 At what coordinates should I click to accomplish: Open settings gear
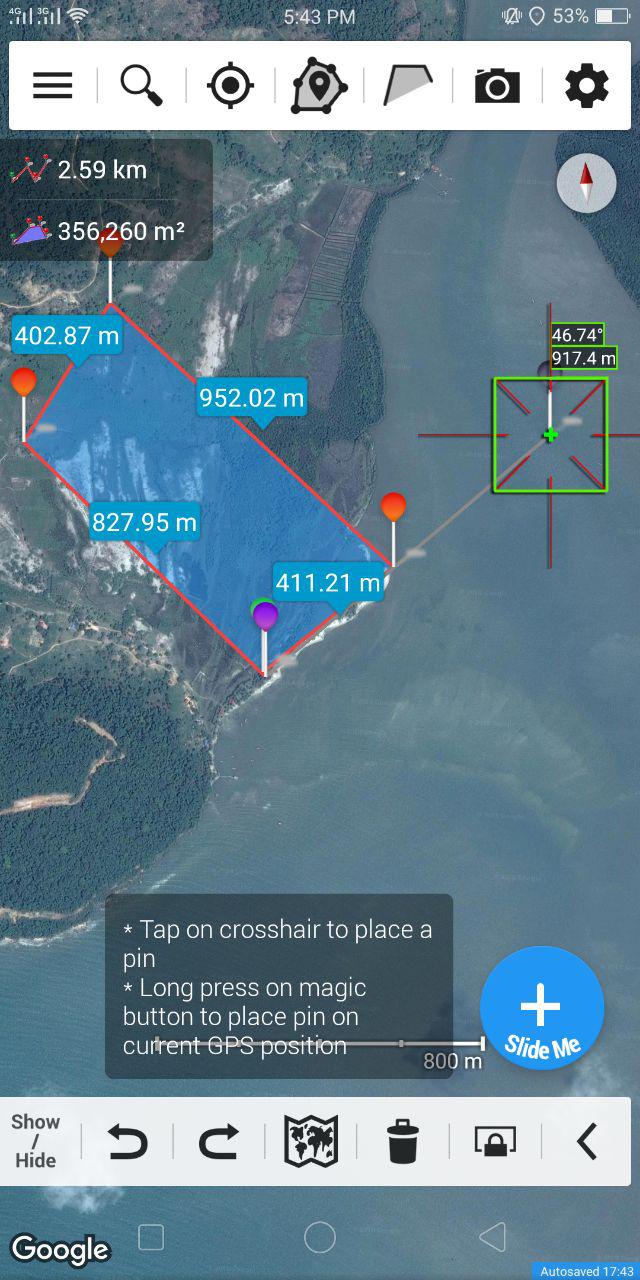click(587, 86)
